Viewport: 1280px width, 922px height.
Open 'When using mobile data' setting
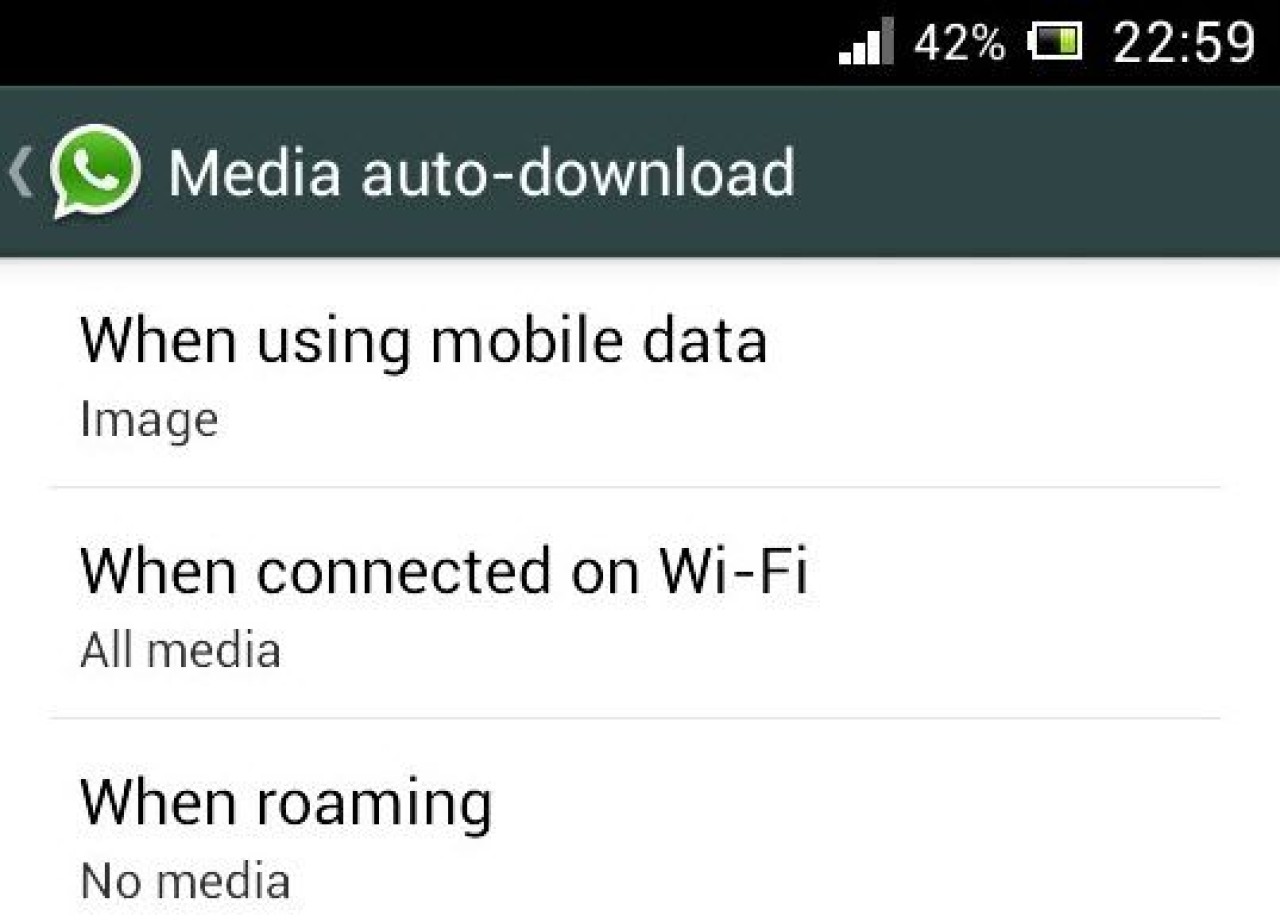coord(424,375)
